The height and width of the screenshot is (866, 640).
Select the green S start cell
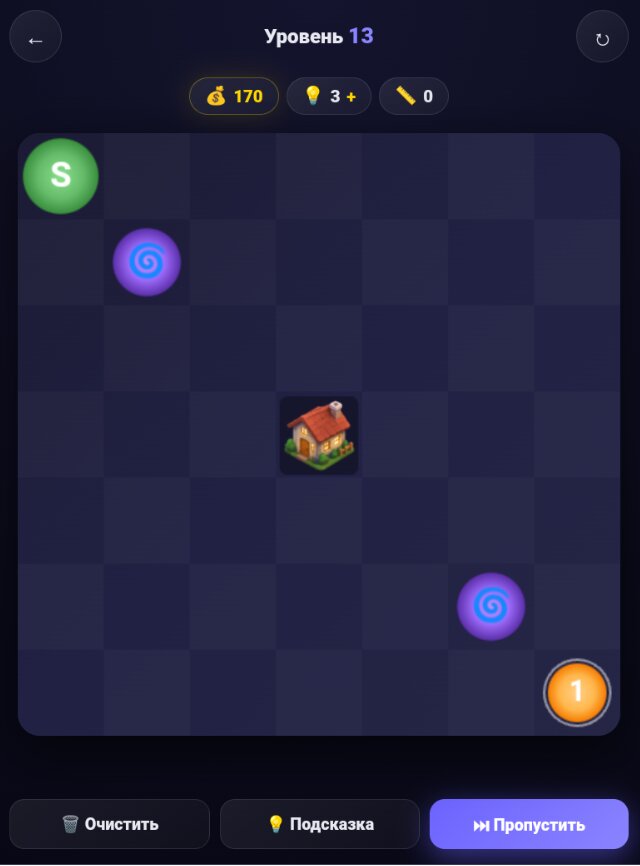click(61, 176)
